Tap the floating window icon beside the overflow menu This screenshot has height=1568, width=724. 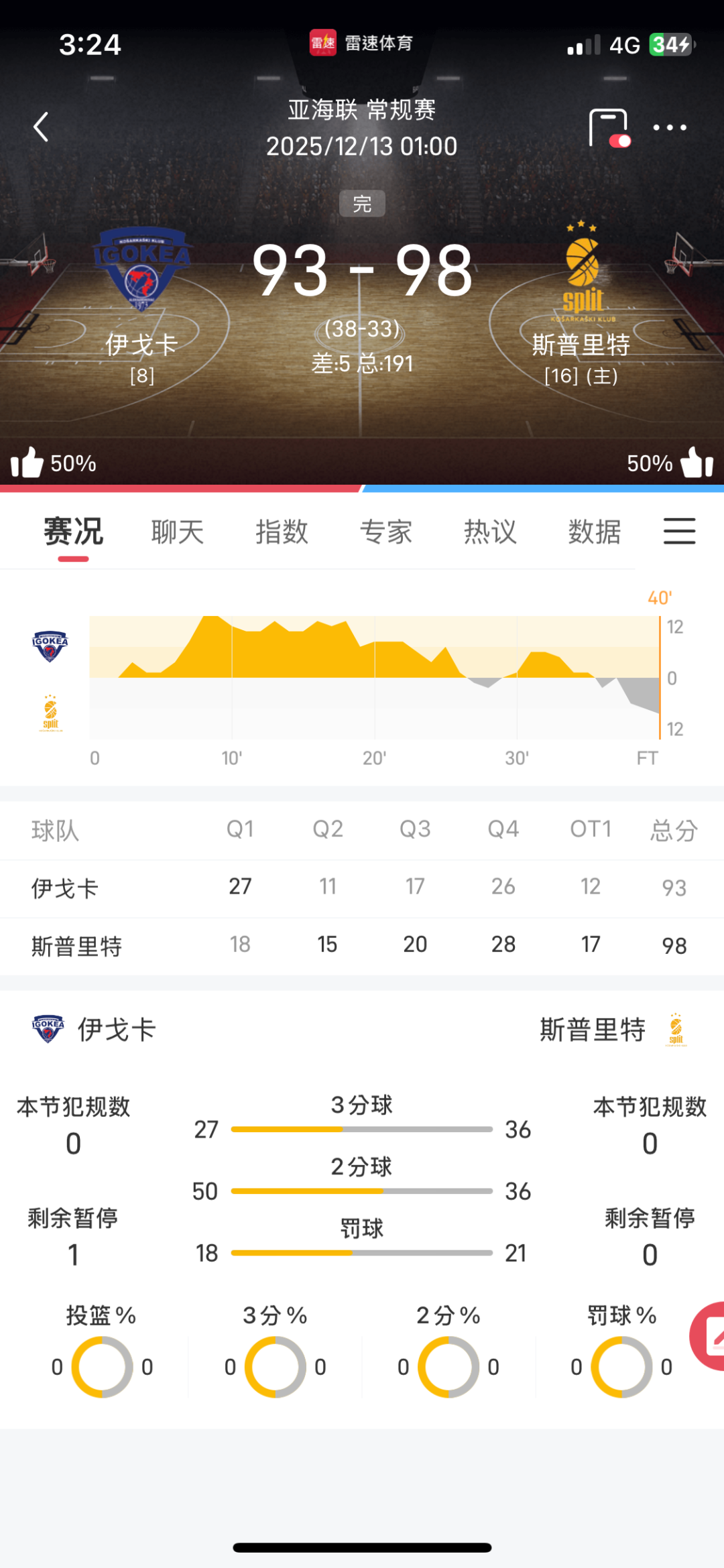point(609,127)
